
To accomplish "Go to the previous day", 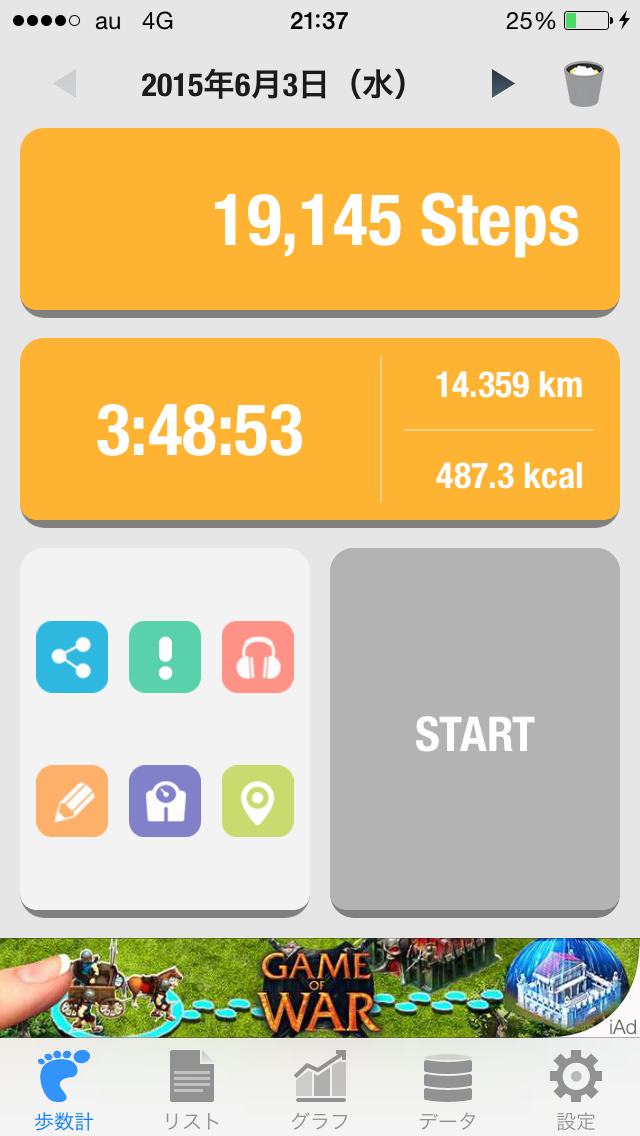I will pos(65,84).
